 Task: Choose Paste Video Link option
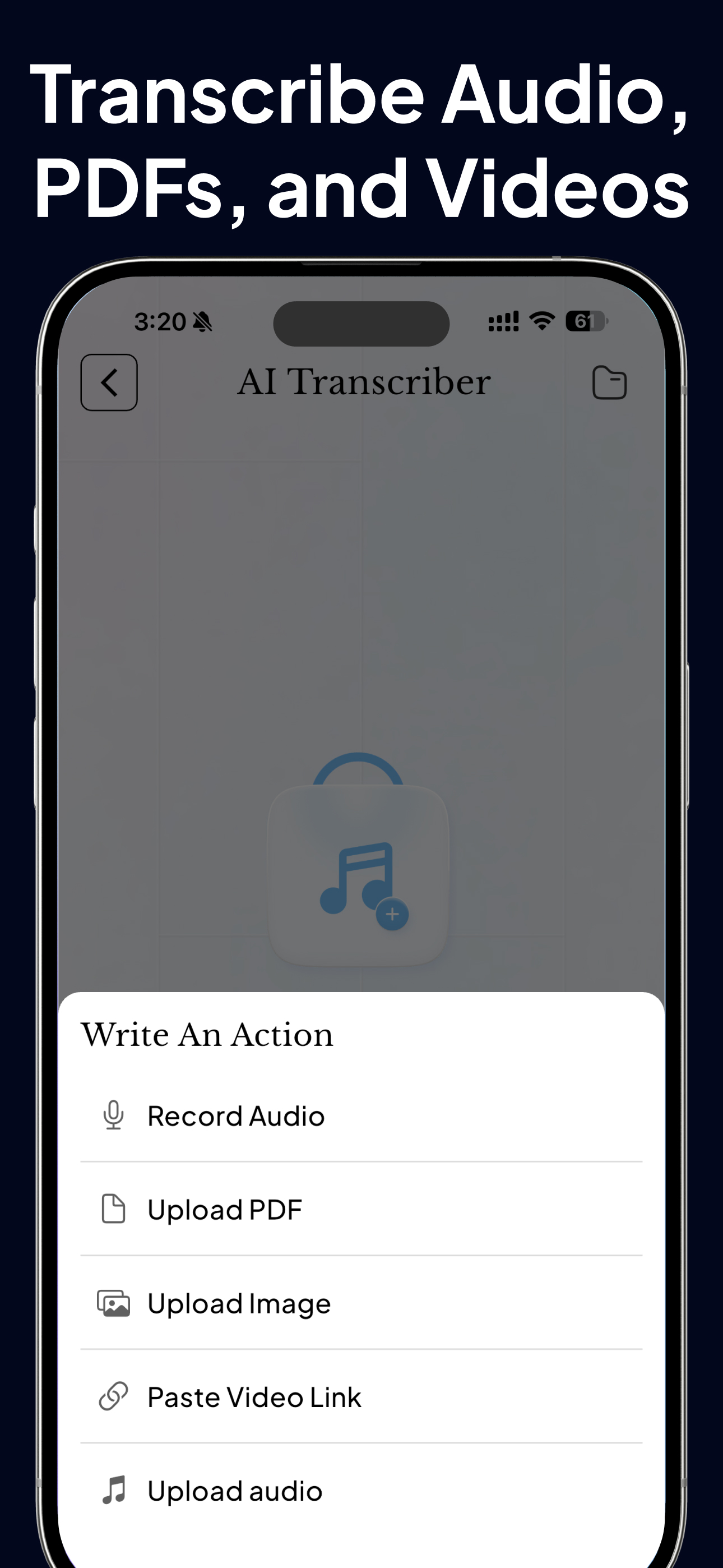[x=254, y=1397]
